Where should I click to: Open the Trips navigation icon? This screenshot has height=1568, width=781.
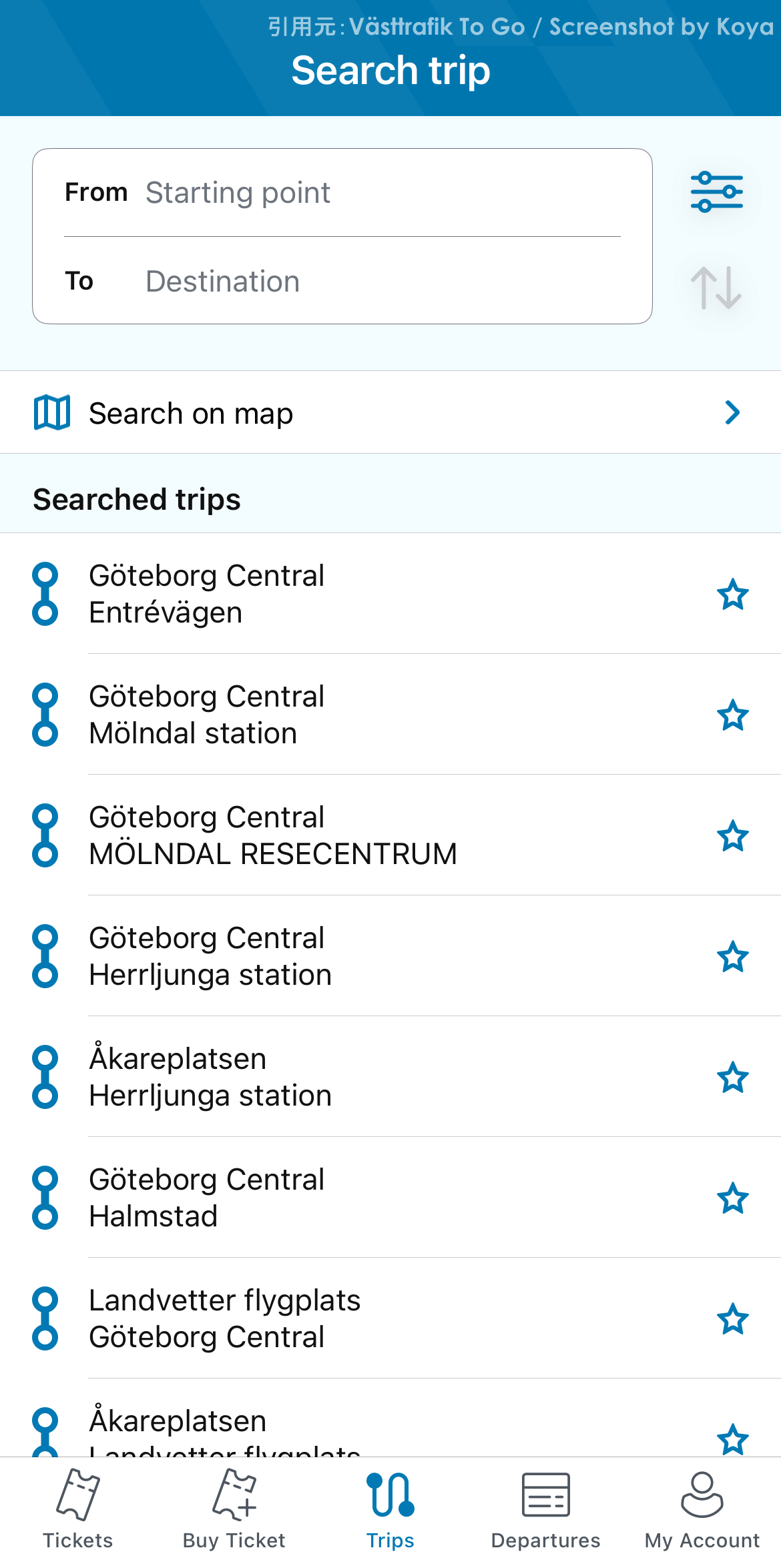[390, 1498]
